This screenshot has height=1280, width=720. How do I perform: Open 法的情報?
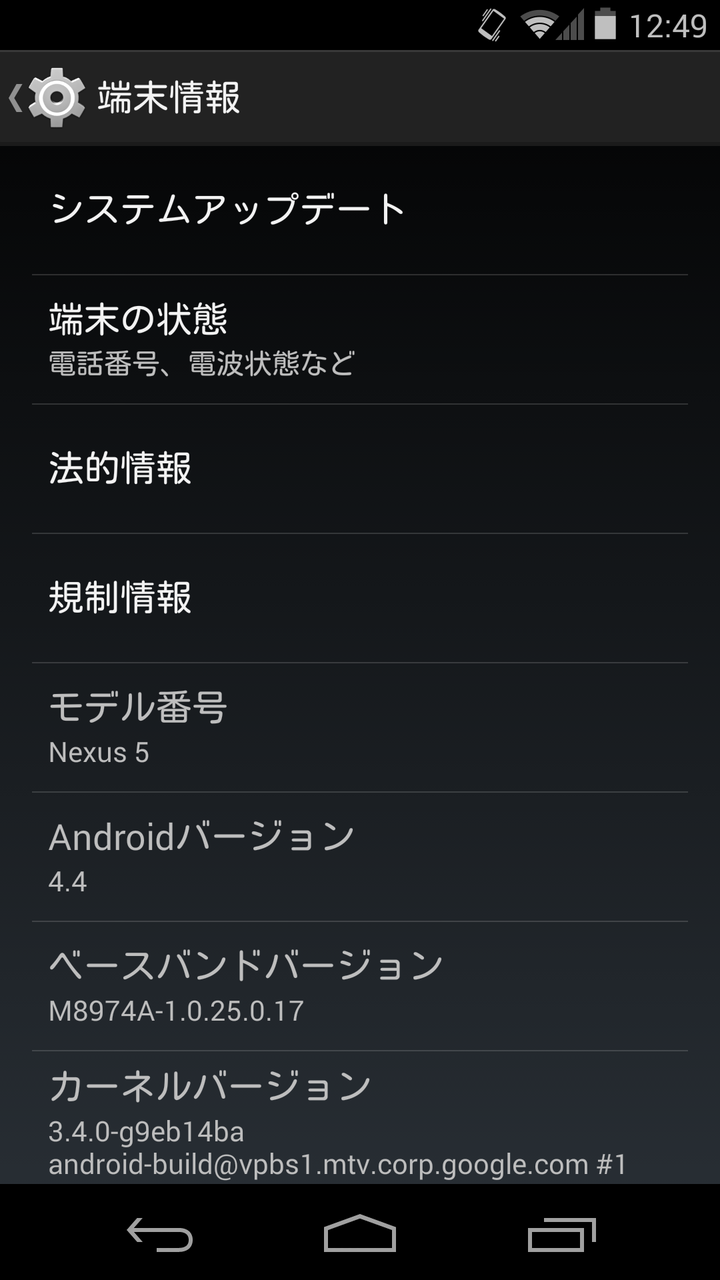pyautogui.click(x=360, y=469)
